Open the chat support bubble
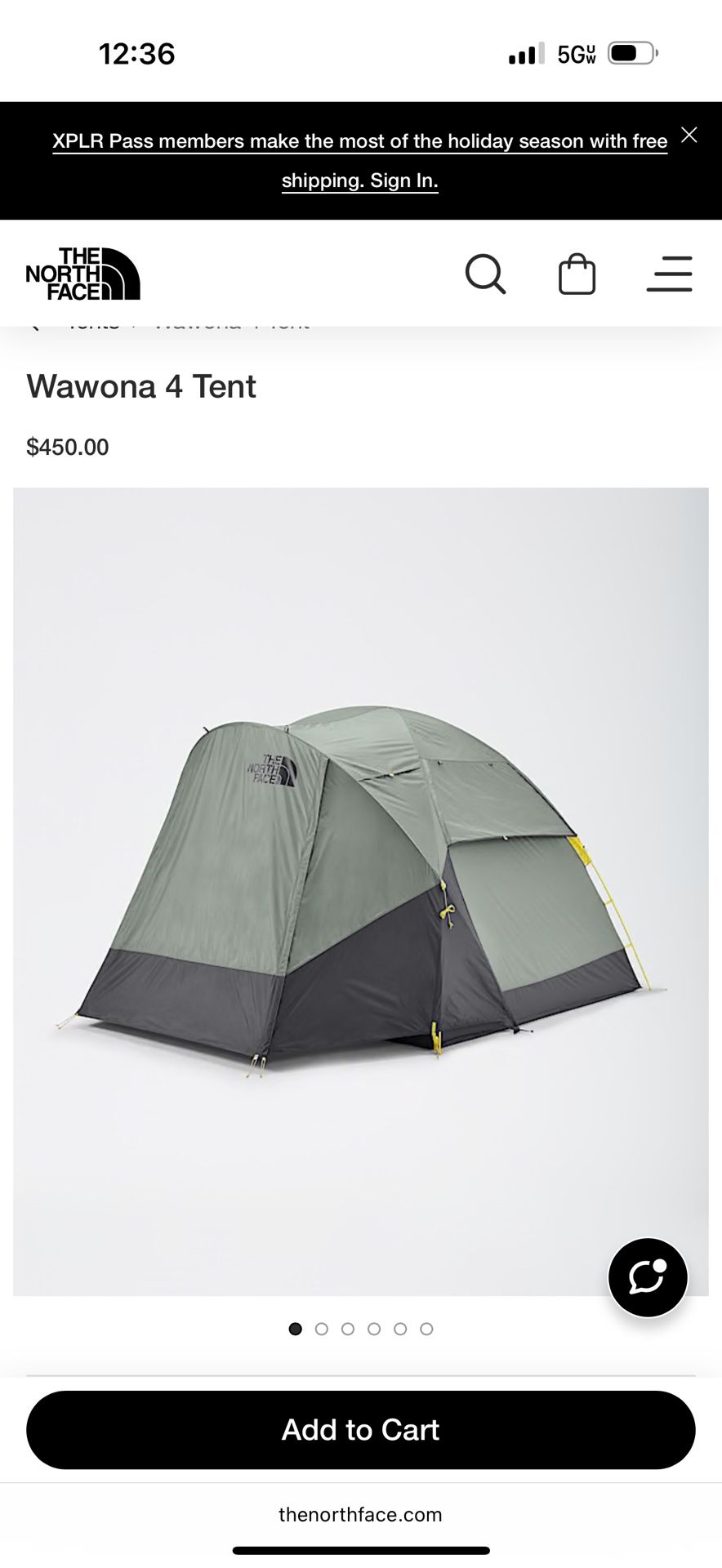This screenshot has width=722, height=1568. (648, 1277)
